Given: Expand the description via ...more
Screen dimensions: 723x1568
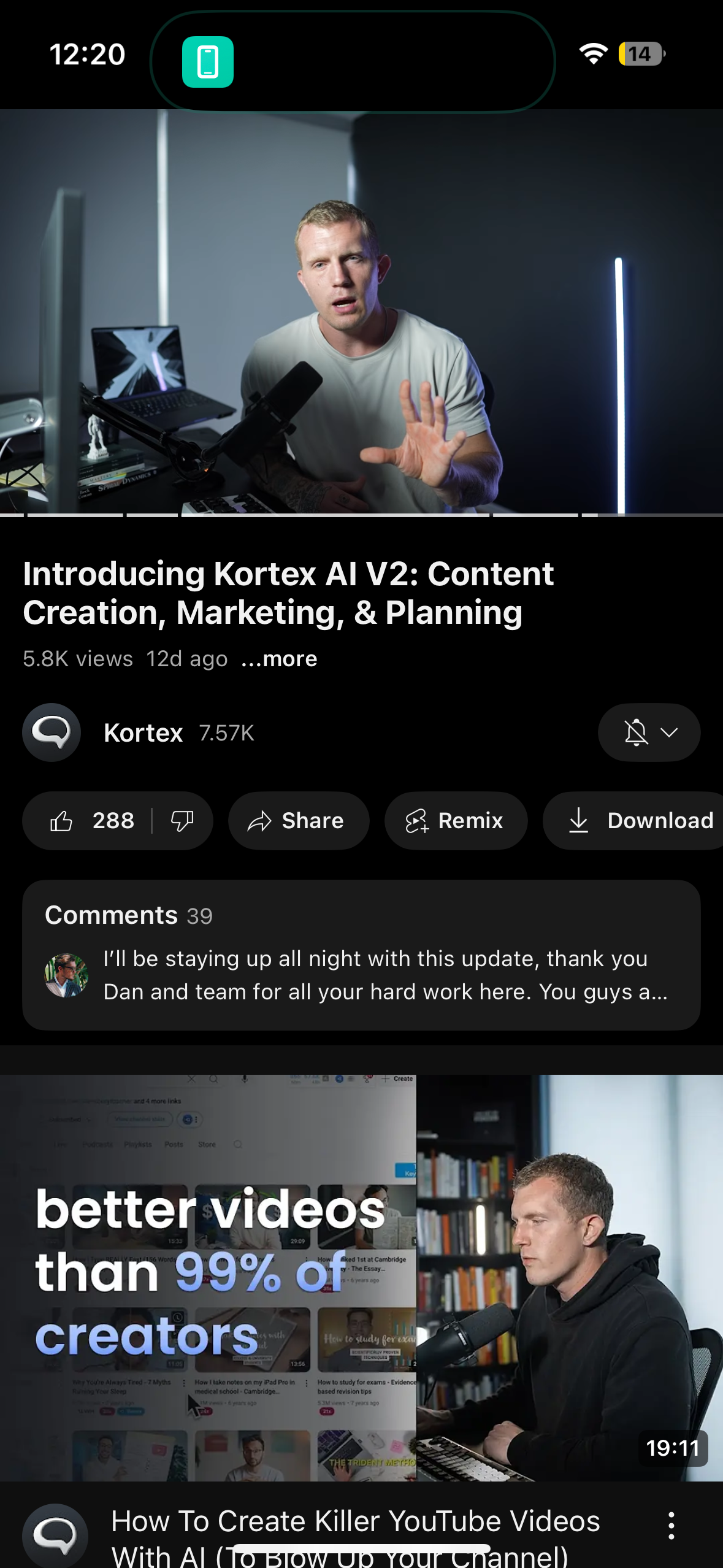Looking at the screenshot, I should click(x=279, y=659).
